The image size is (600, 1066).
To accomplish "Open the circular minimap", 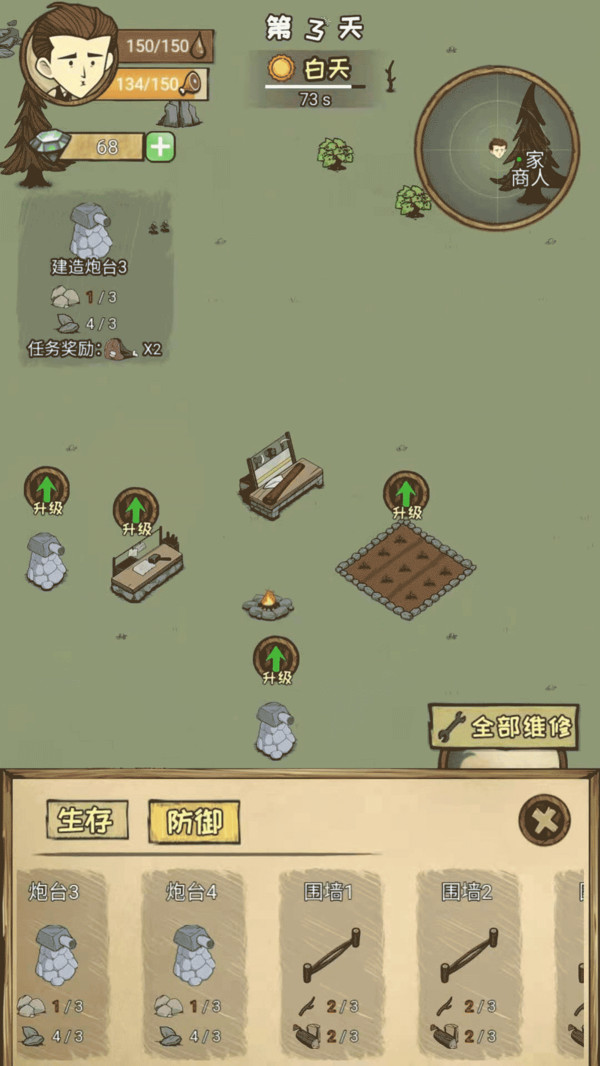I will (497, 150).
